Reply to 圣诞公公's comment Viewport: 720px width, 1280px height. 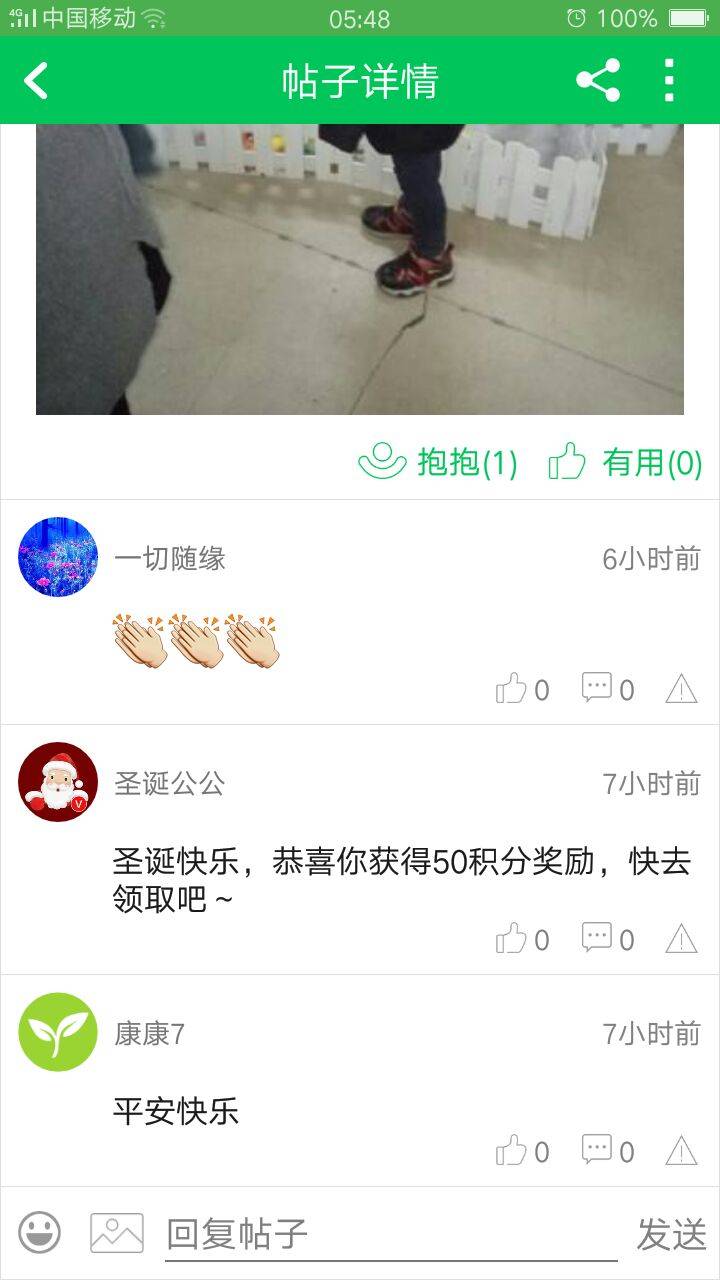coord(608,939)
